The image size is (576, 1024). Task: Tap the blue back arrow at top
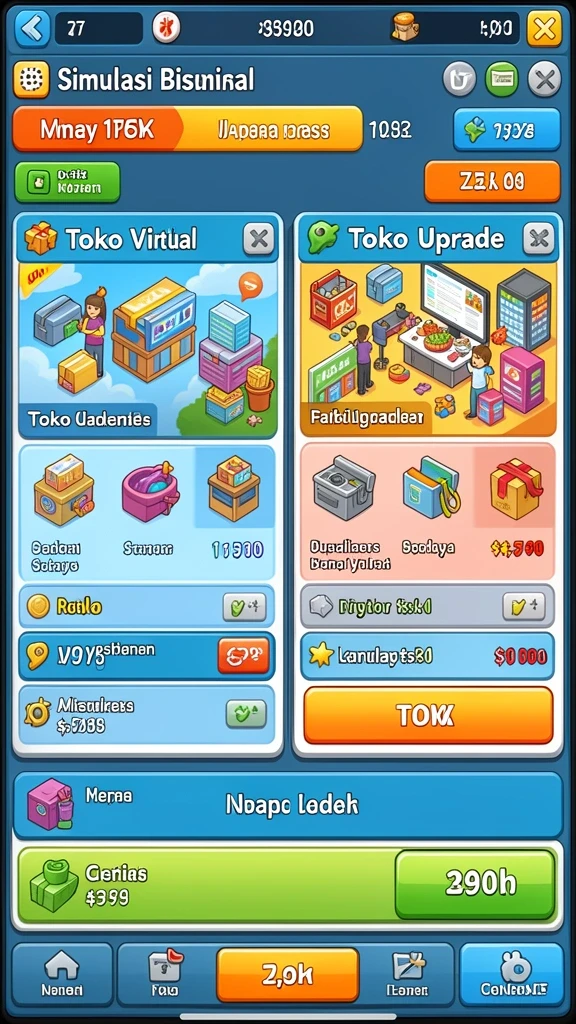[x=32, y=29]
